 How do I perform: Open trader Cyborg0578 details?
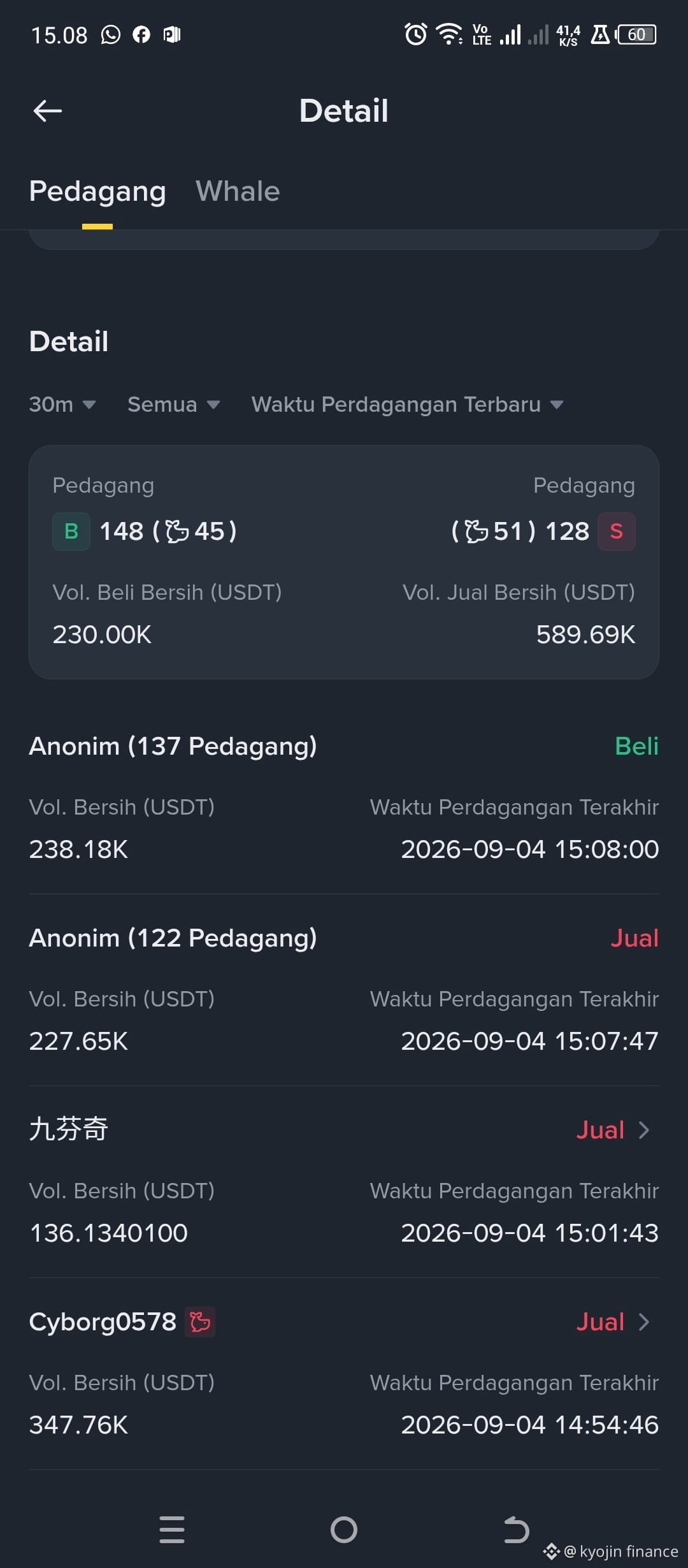coord(344,1373)
